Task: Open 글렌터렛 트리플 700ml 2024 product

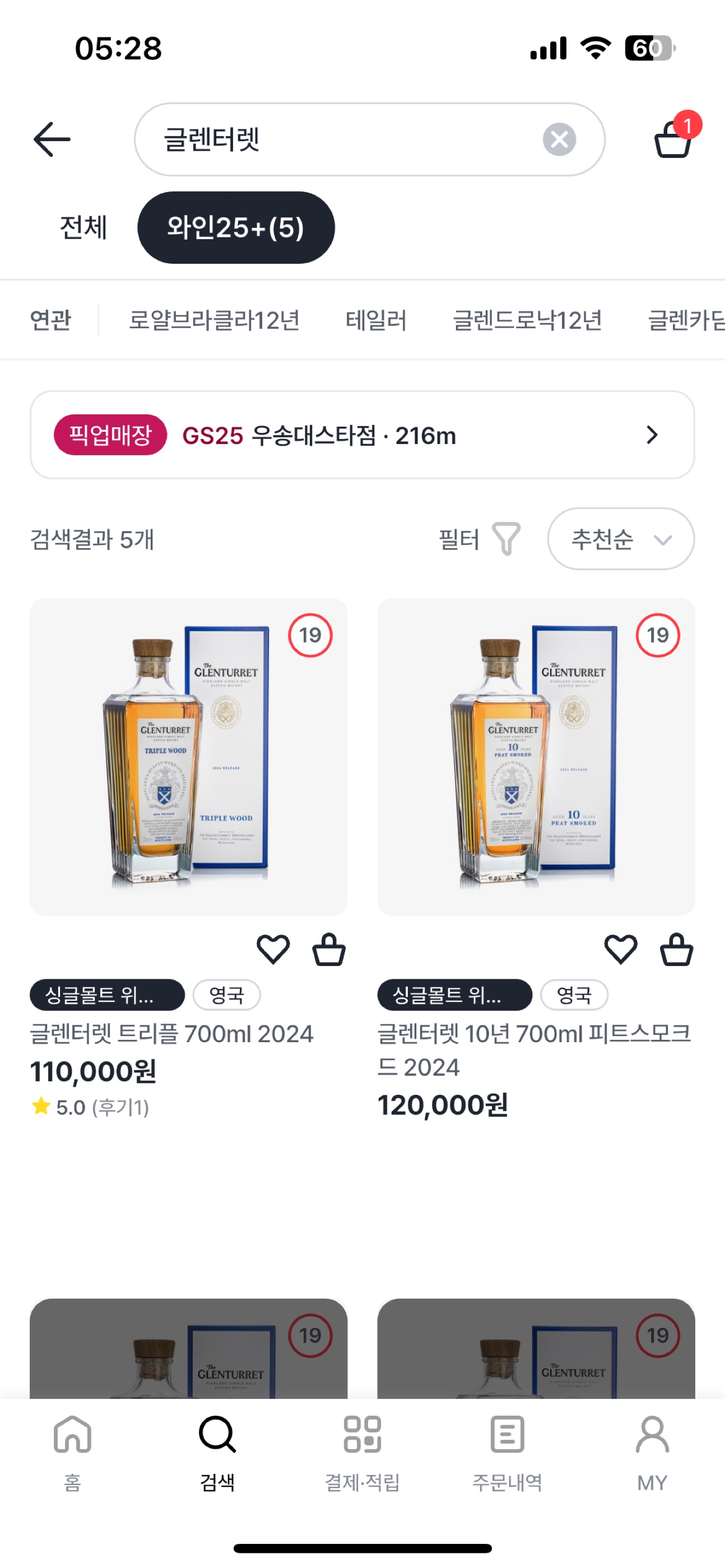Action: coord(188,757)
